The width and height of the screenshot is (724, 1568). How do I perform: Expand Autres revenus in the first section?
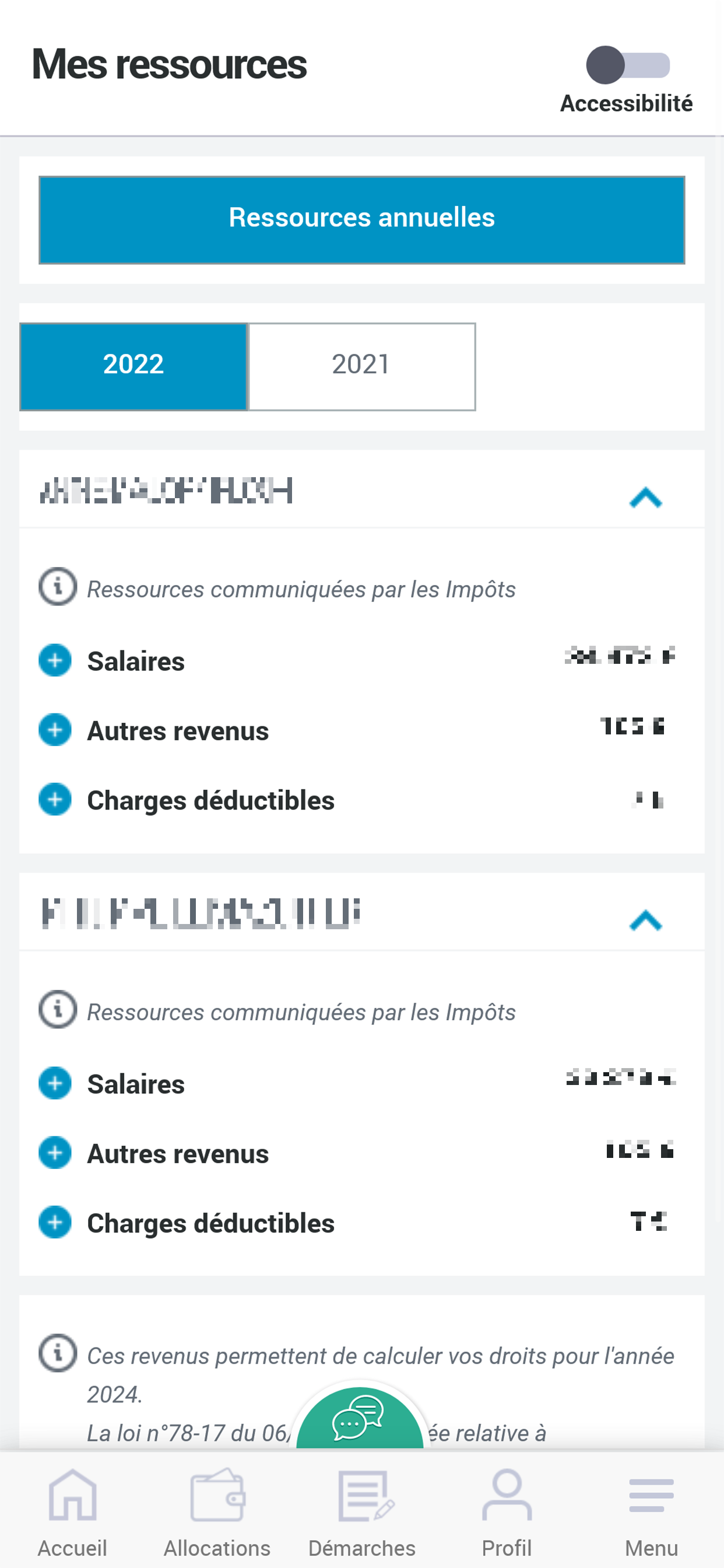(x=55, y=730)
